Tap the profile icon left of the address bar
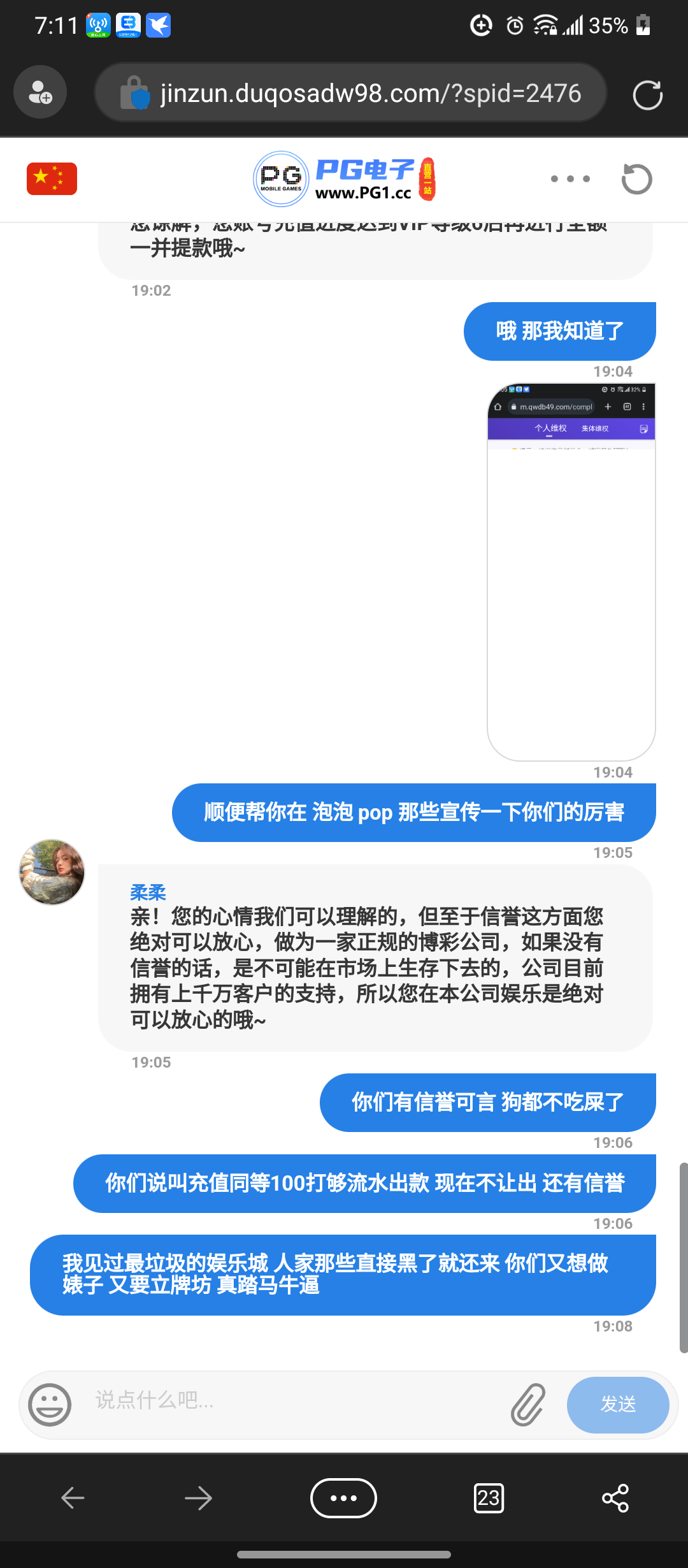Image resolution: width=688 pixels, height=1568 pixels. 39,92
